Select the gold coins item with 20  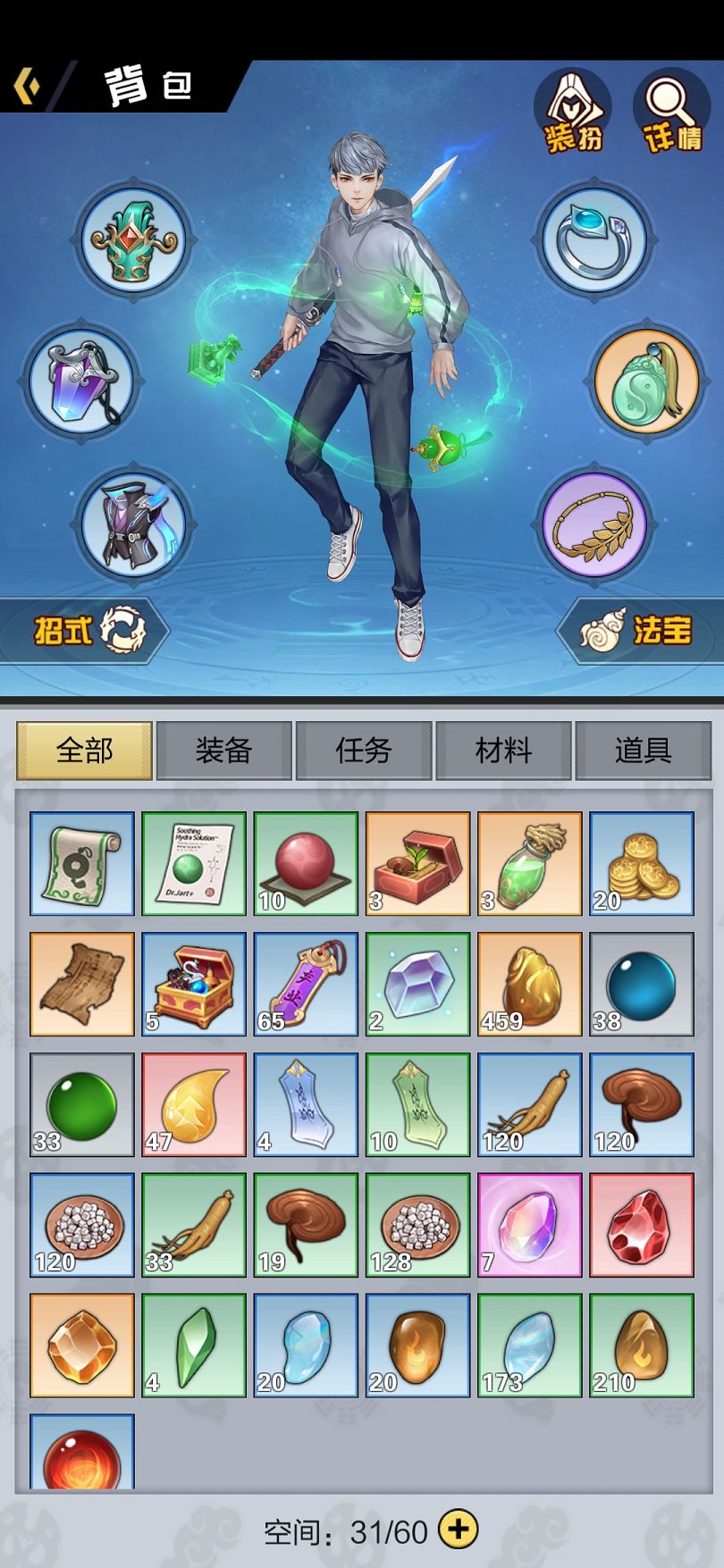click(641, 864)
